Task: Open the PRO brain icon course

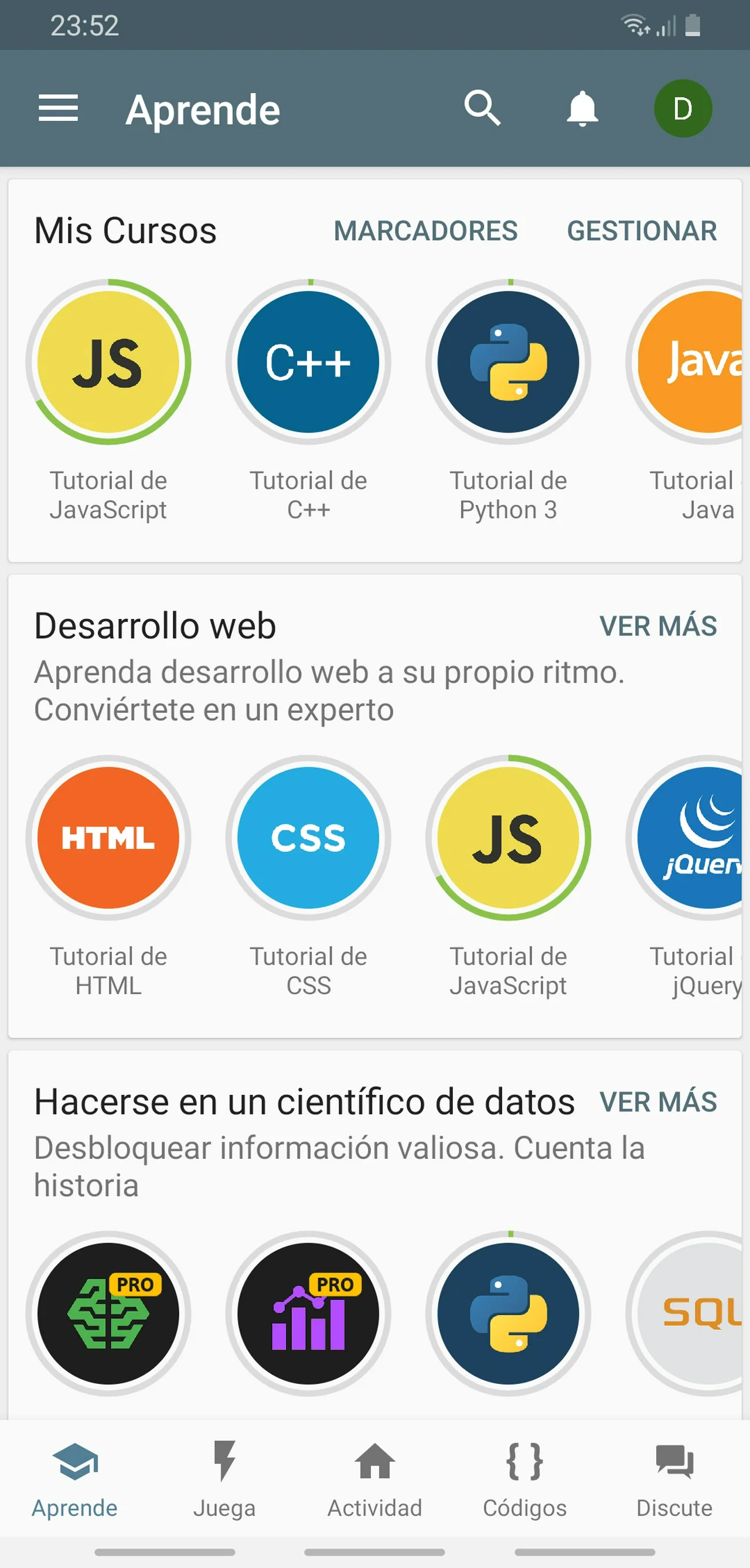Action: click(x=108, y=1314)
